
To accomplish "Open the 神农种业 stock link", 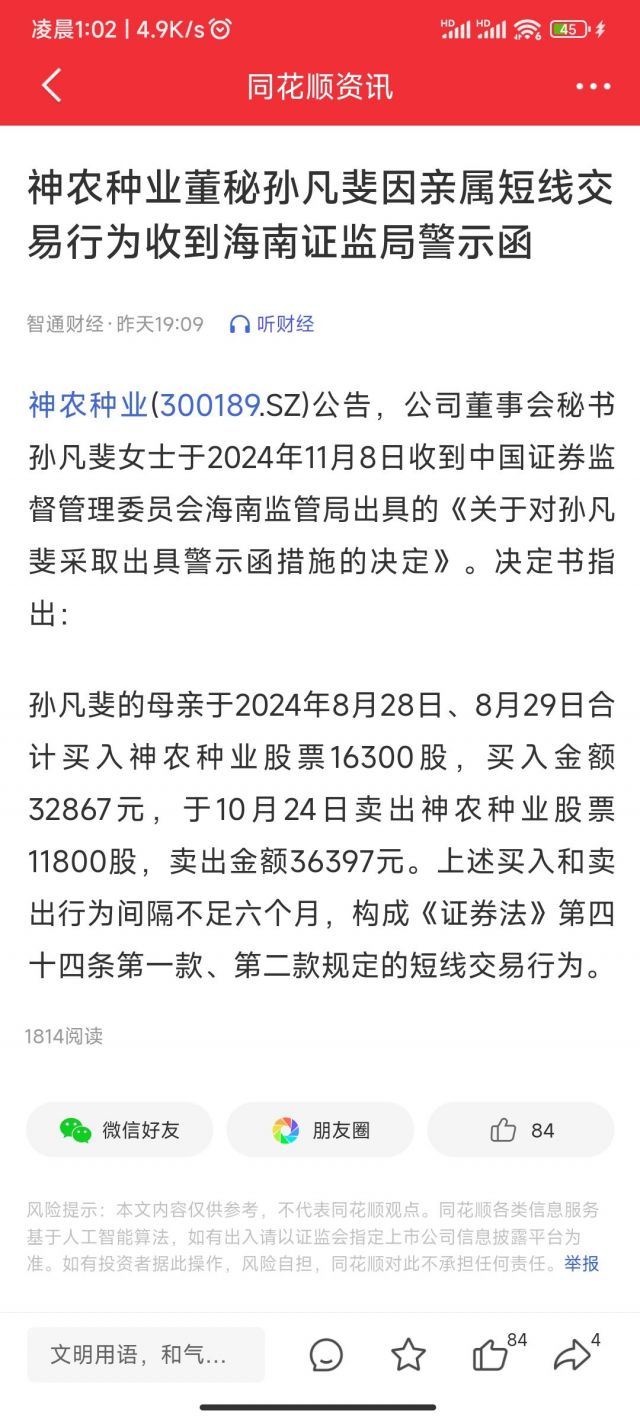I will [89, 405].
